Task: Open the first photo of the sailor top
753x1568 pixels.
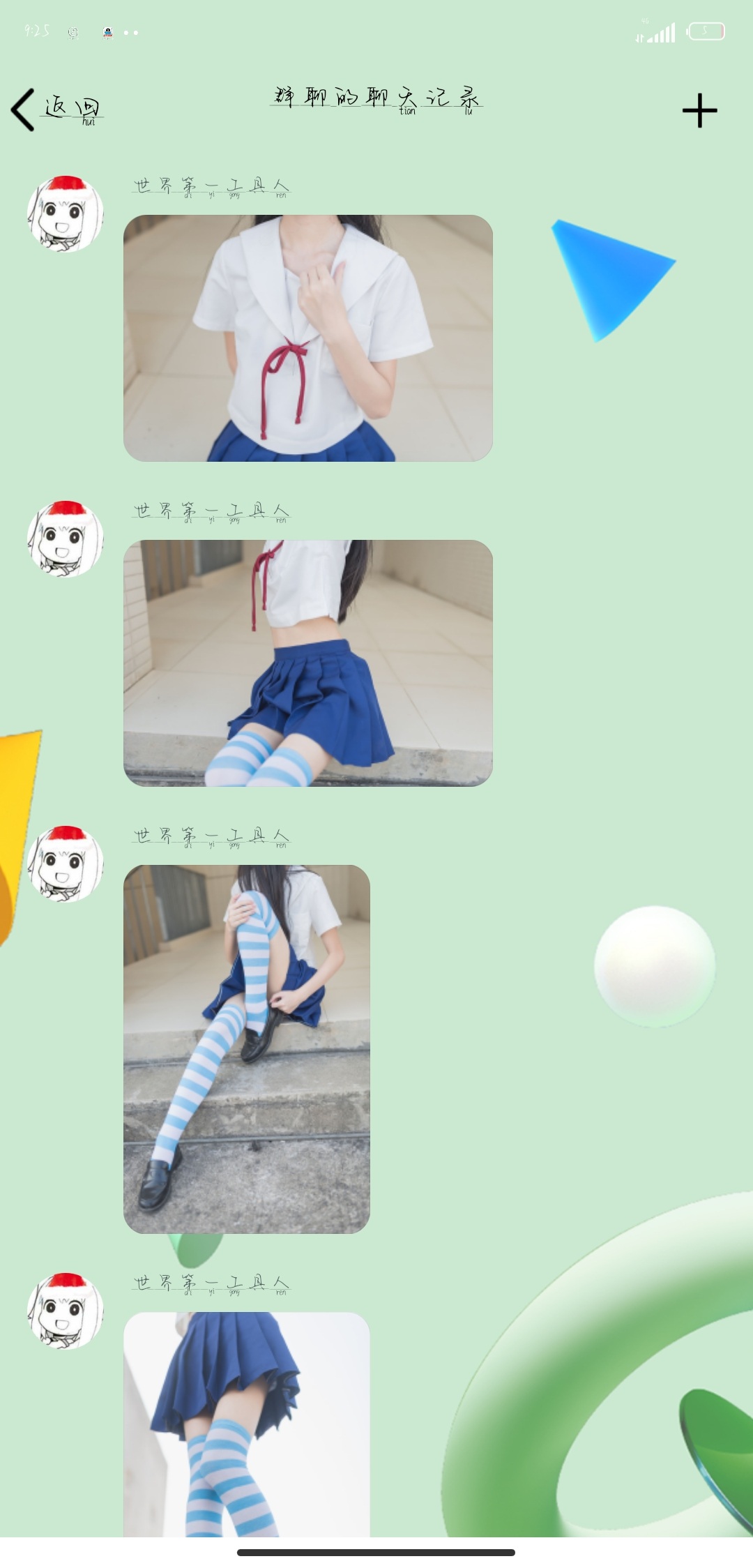Action: (x=308, y=338)
